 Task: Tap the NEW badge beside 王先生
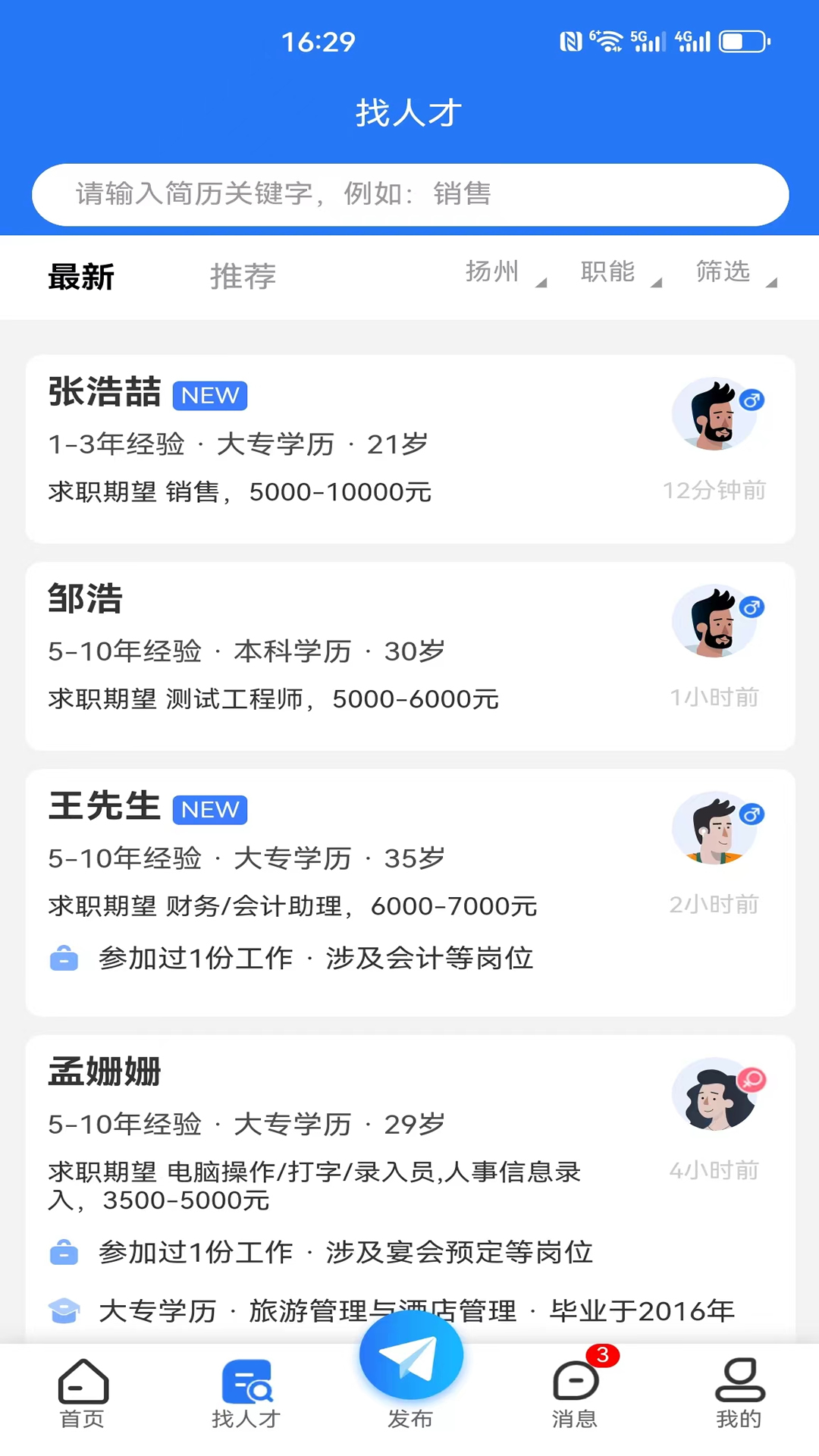pos(209,809)
